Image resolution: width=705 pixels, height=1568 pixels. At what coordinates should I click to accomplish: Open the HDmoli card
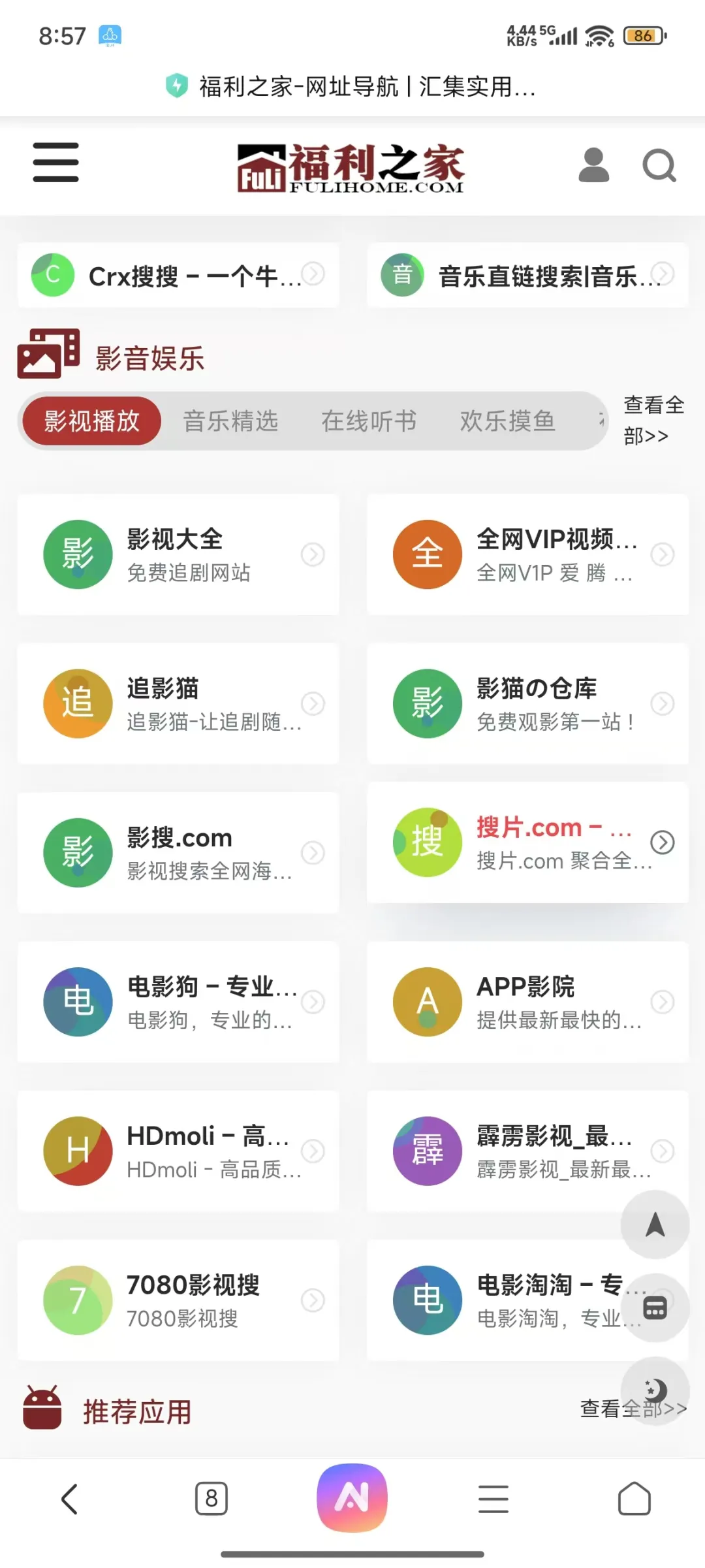pyautogui.click(x=178, y=1151)
